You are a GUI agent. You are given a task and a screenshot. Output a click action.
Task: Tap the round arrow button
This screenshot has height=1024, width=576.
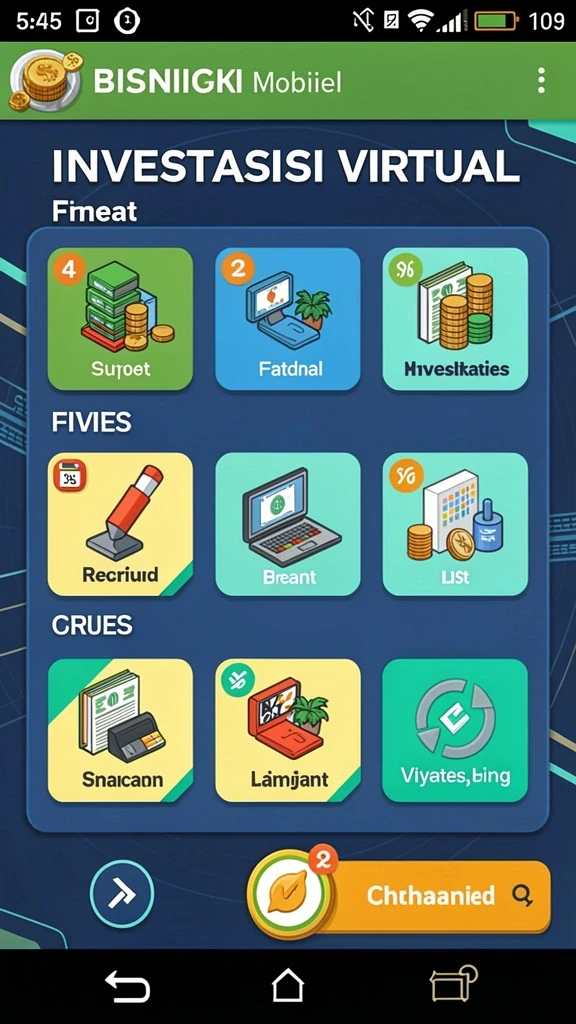[x=122, y=894]
